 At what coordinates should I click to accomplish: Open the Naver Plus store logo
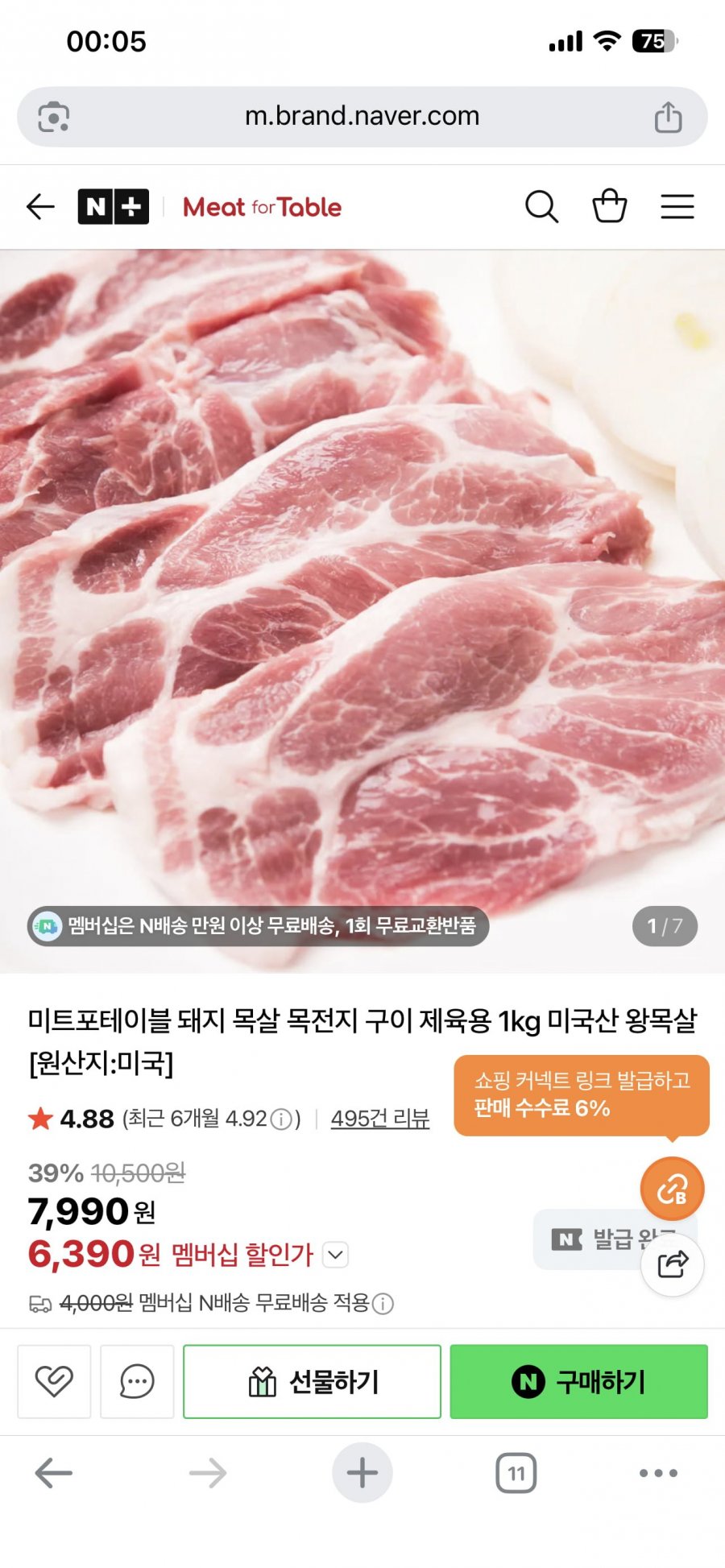(113, 207)
